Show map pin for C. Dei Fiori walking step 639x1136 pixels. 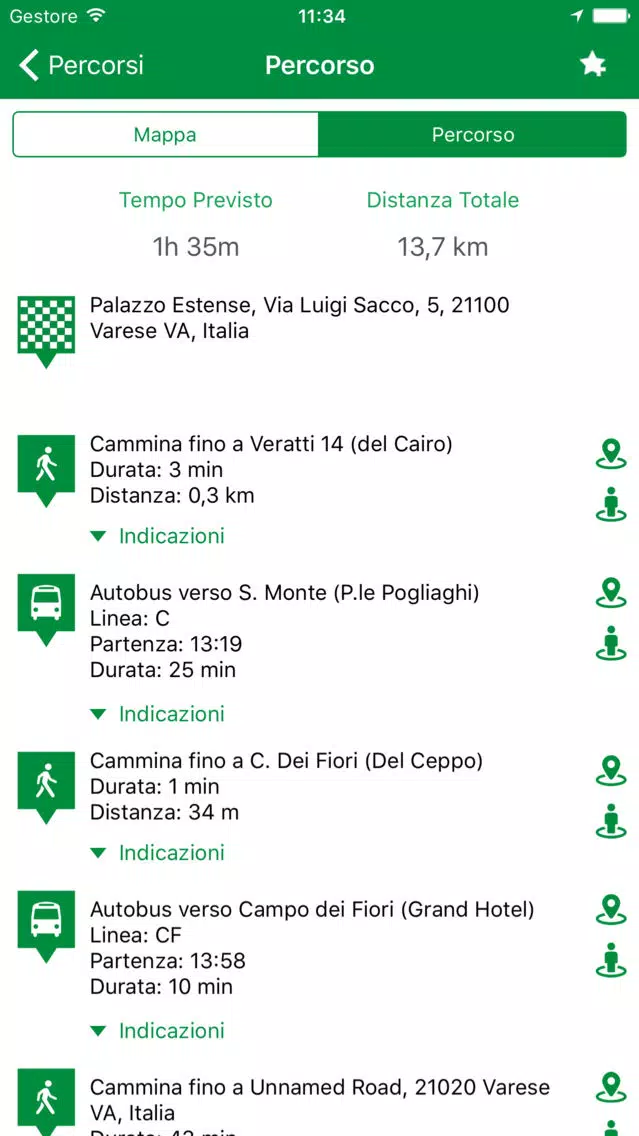pyautogui.click(x=611, y=770)
